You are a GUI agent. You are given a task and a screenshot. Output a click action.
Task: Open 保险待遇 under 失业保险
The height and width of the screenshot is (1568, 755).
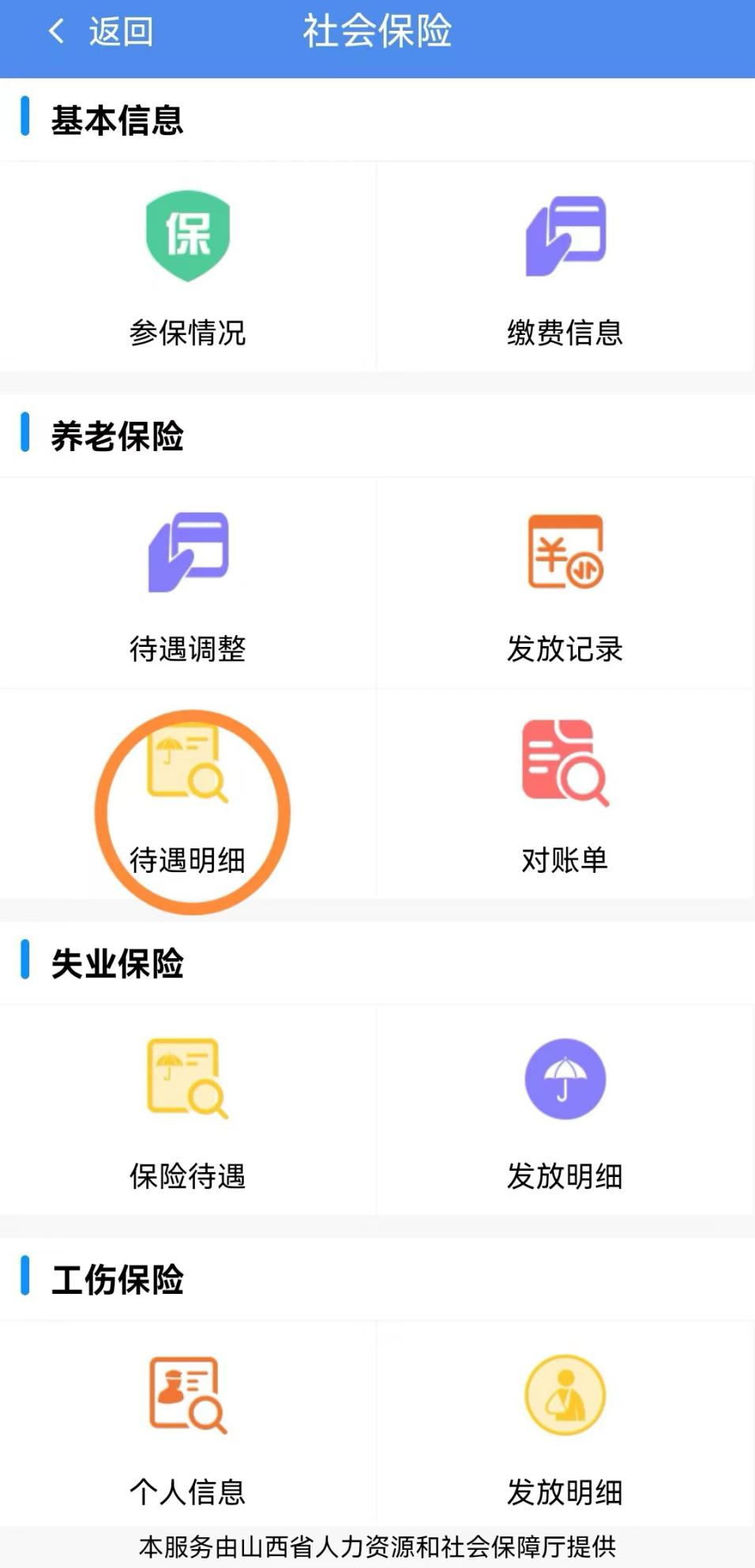coord(188,1111)
